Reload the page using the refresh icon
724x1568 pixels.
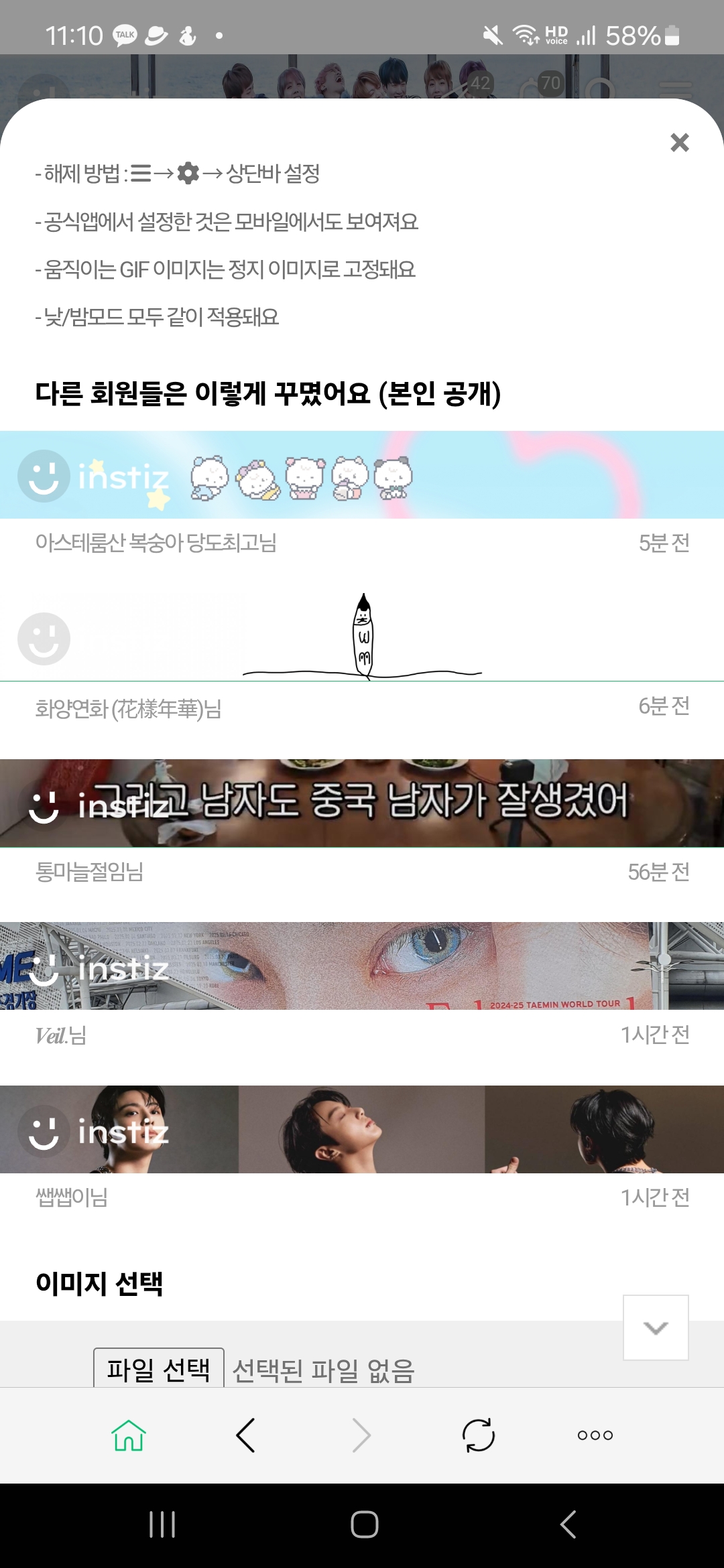(x=478, y=1436)
